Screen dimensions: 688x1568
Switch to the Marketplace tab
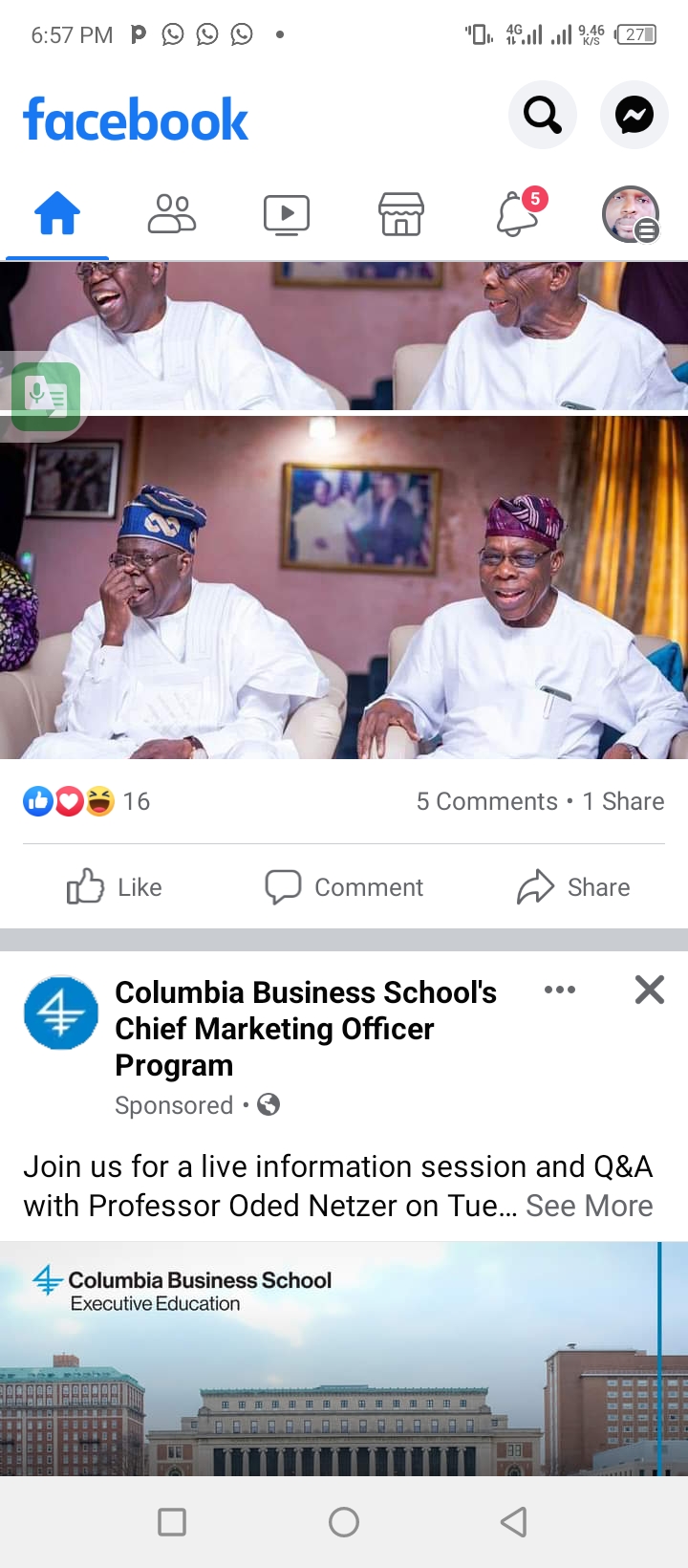[401, 213]
